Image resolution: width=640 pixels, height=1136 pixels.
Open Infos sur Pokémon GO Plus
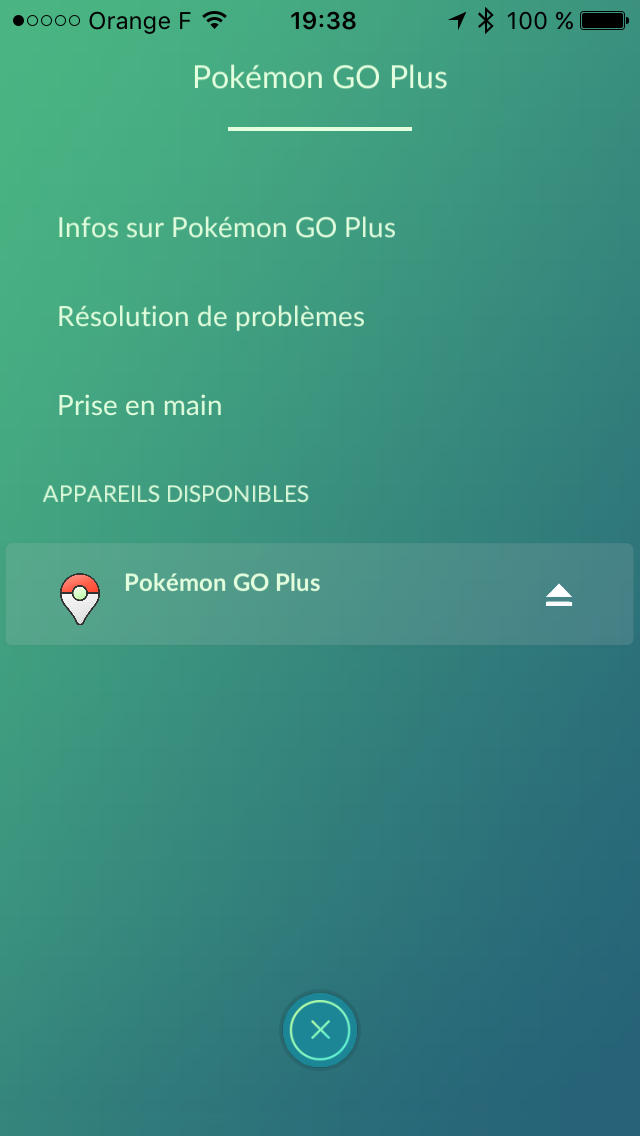coord(226,228)
